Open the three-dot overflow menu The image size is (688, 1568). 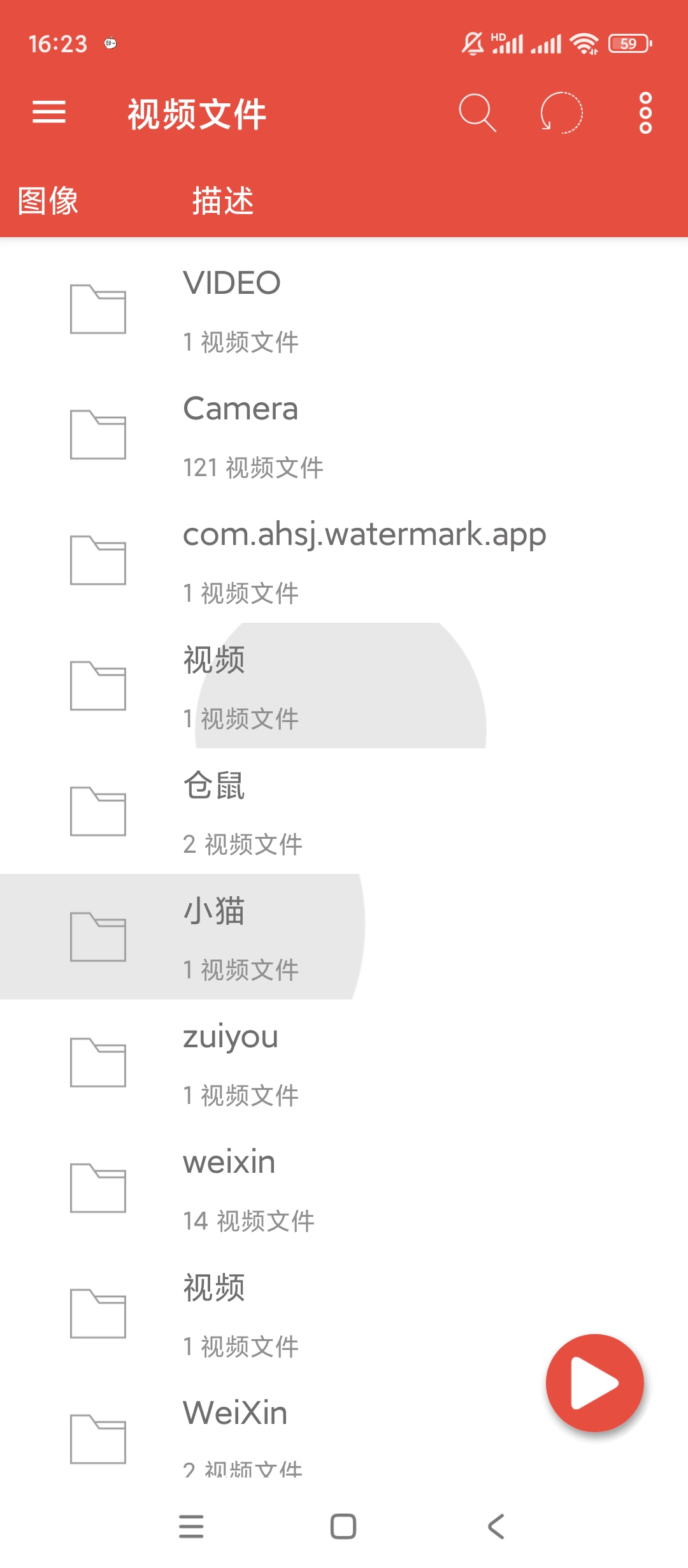(645, 113)
